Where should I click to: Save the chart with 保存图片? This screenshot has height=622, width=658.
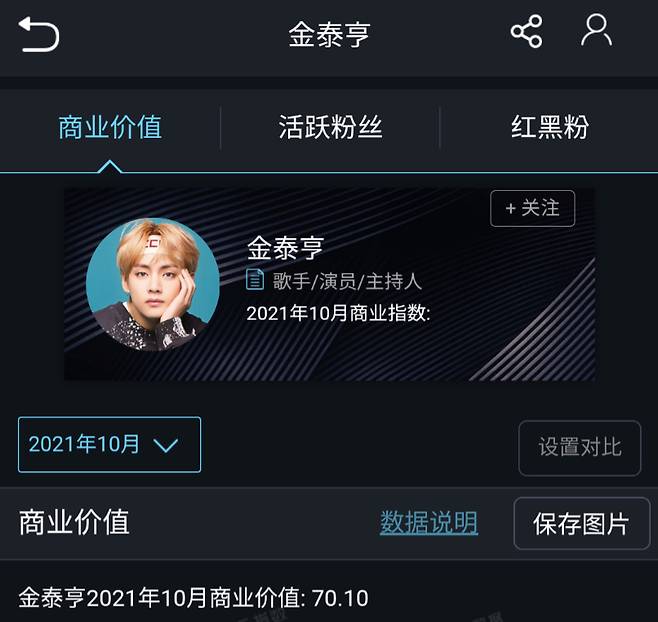(x=581, y=524)
